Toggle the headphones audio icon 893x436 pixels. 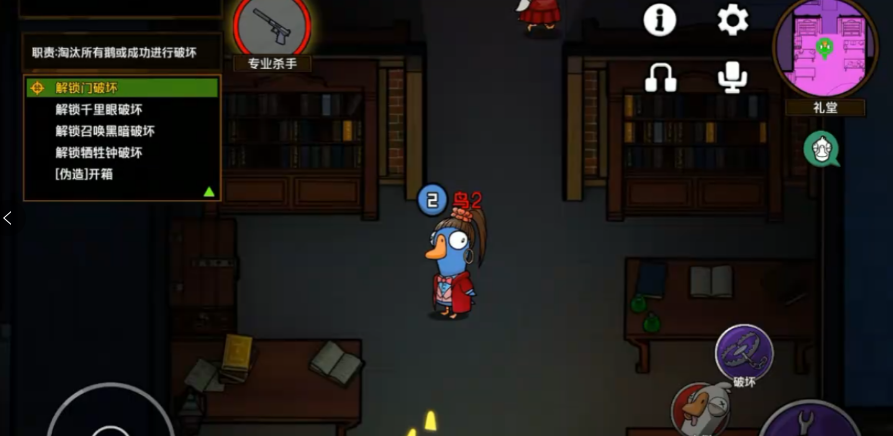pyautogui.click(x=661, y=77)
